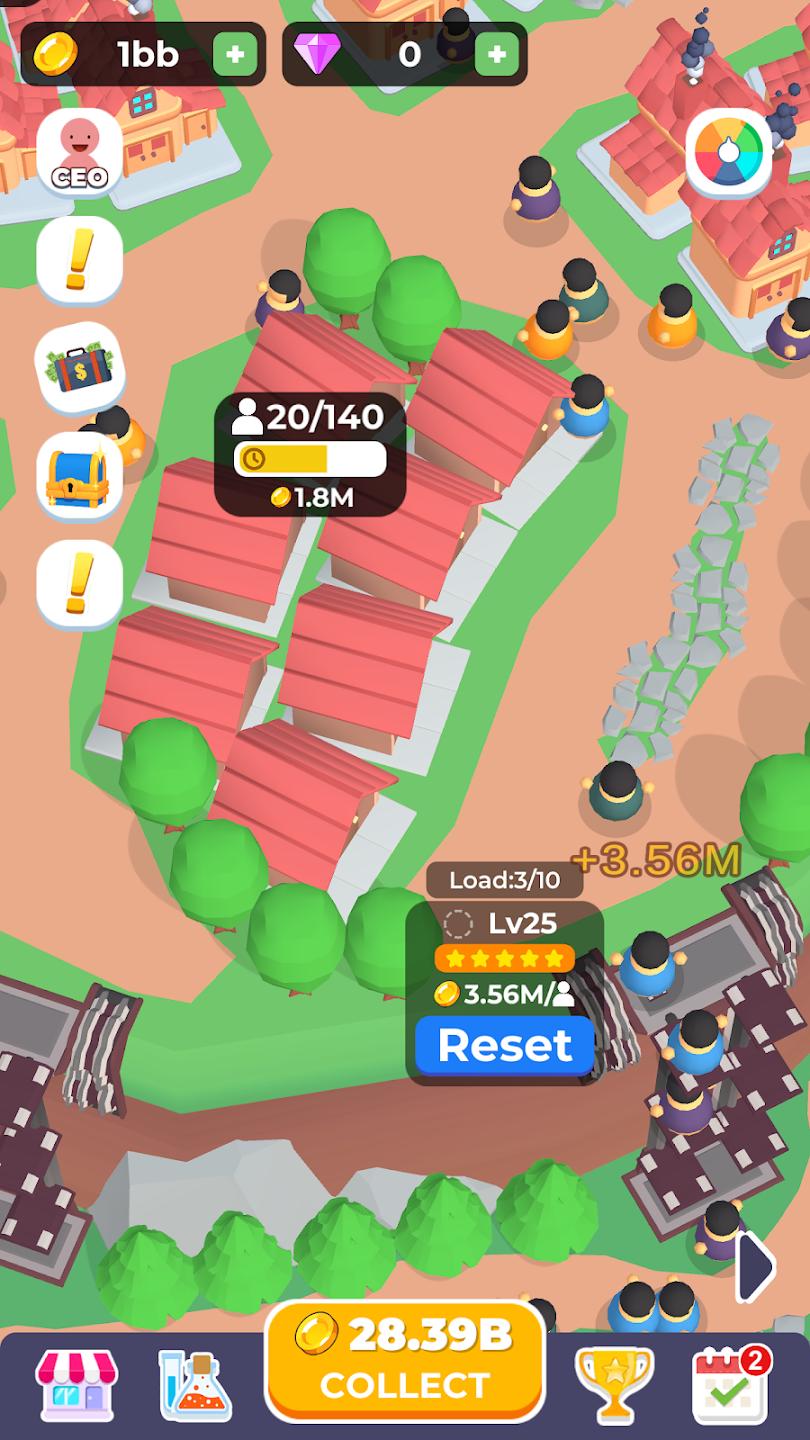The height and width of the screenshot is (1440, 810).
Task: Collect the 28.39B coins
Action: tap(405, 1362)
